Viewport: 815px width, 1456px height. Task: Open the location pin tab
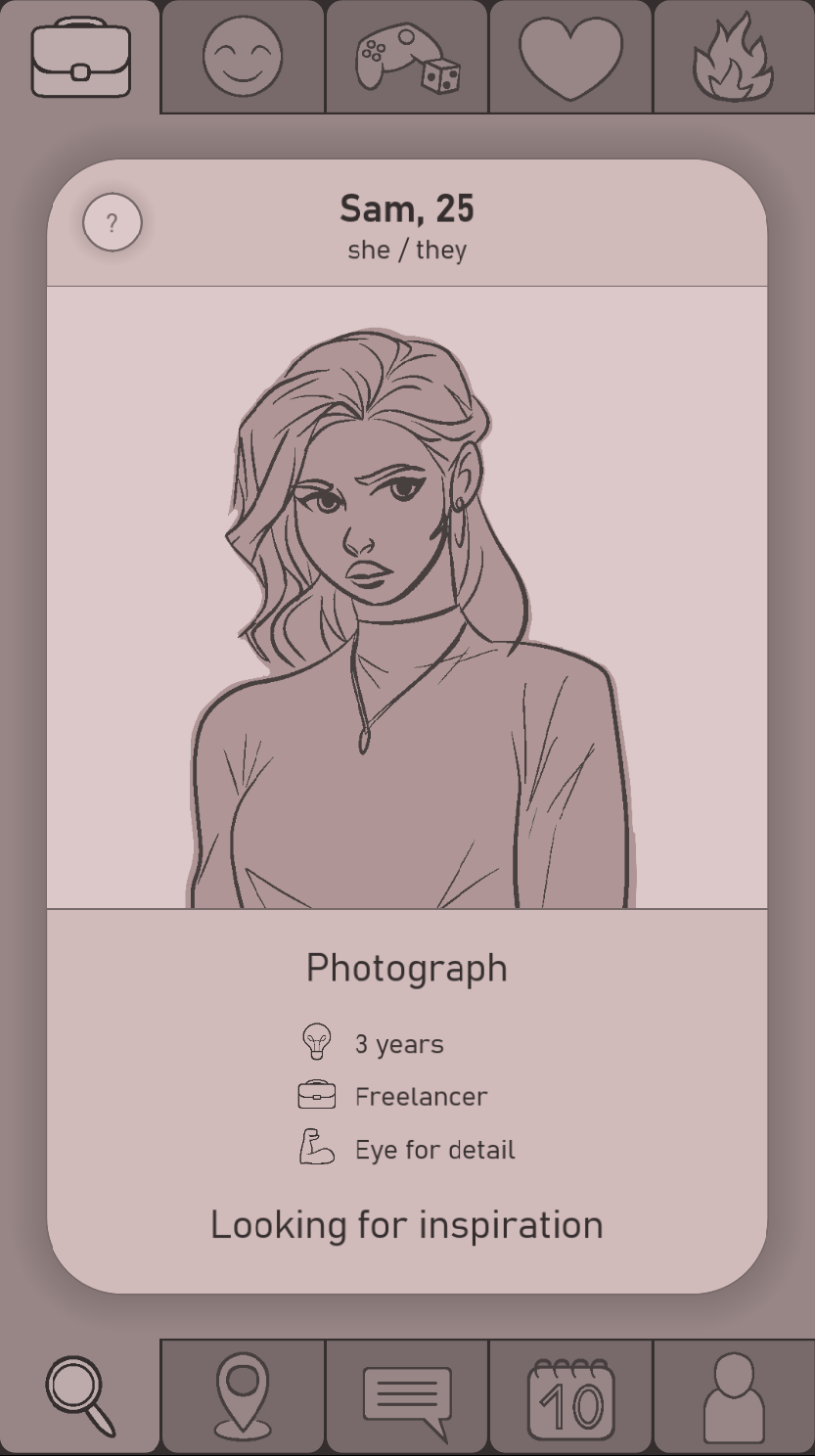(243, 1395)
